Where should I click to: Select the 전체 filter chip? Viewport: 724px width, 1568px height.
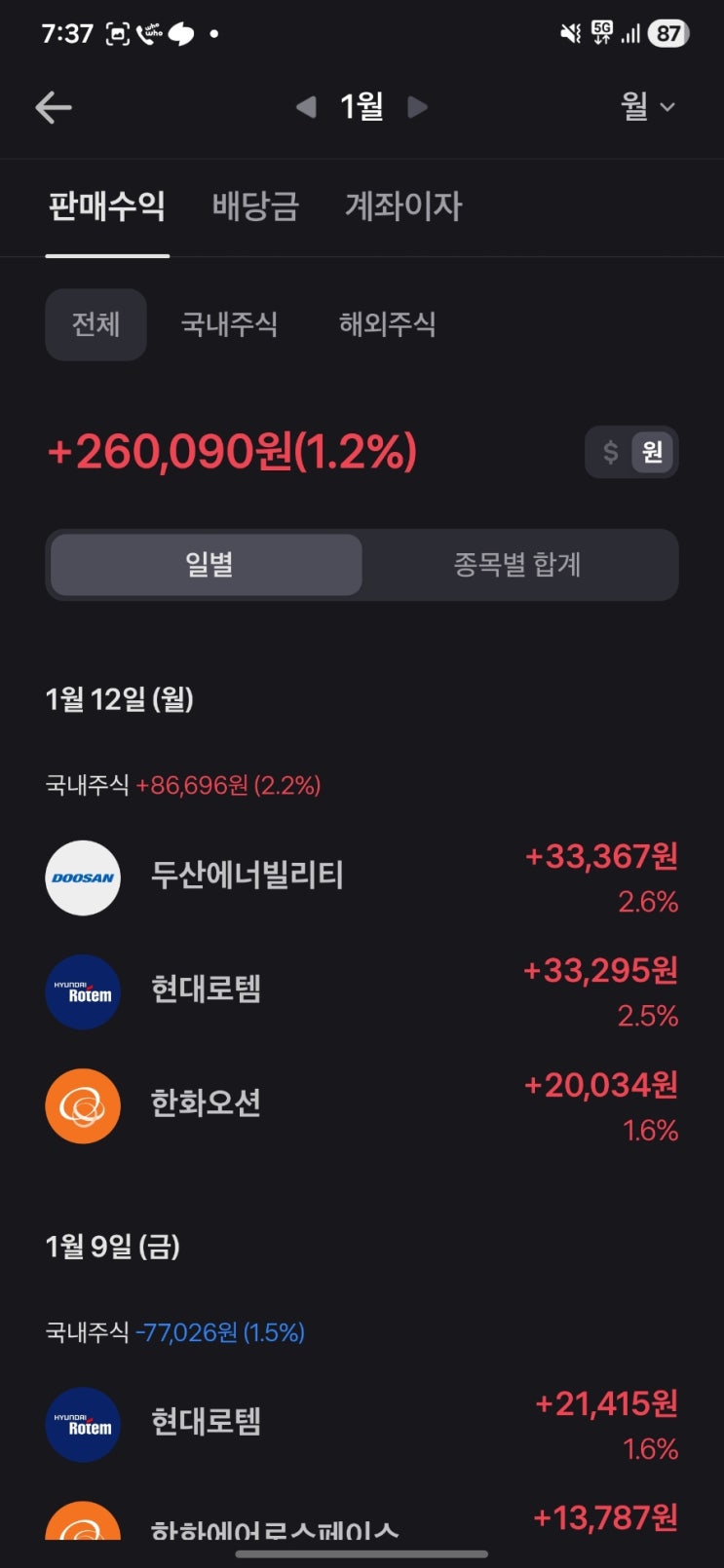coord(95,324)
